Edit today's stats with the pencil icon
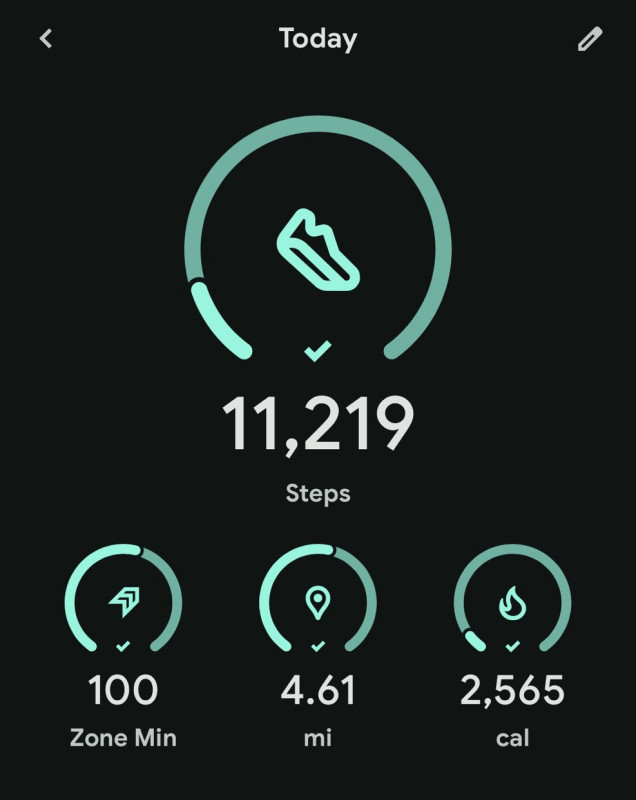636x800 pixels. point(590,39)
